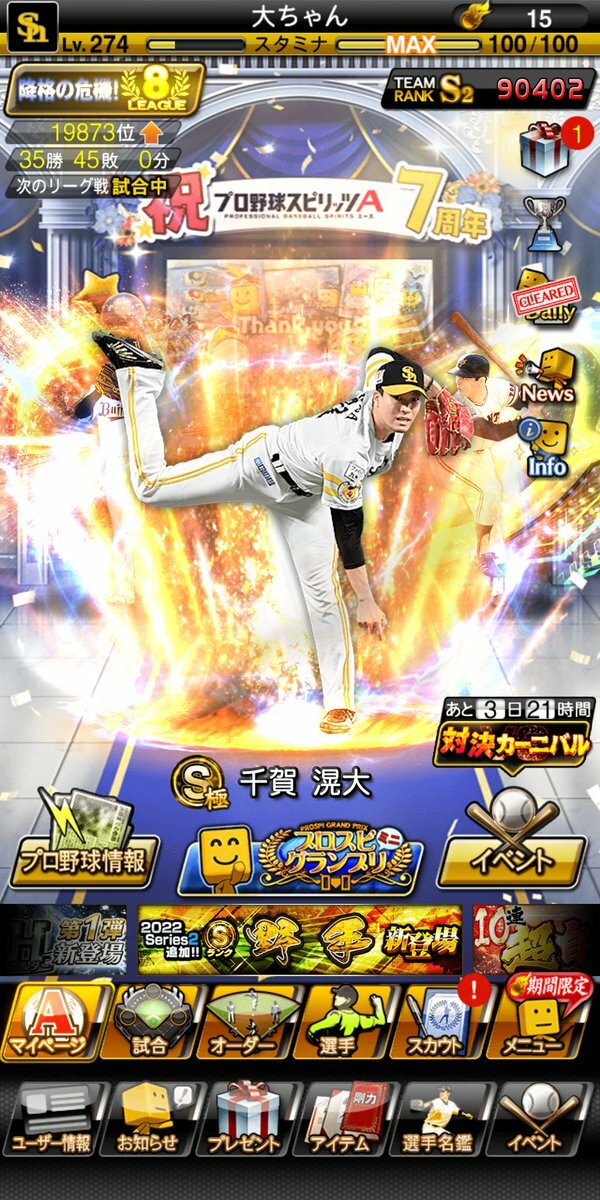Viewport: 600px width, 1200px height.
Task: Switch to the 試合 tab
Action: pos(152,1022)
